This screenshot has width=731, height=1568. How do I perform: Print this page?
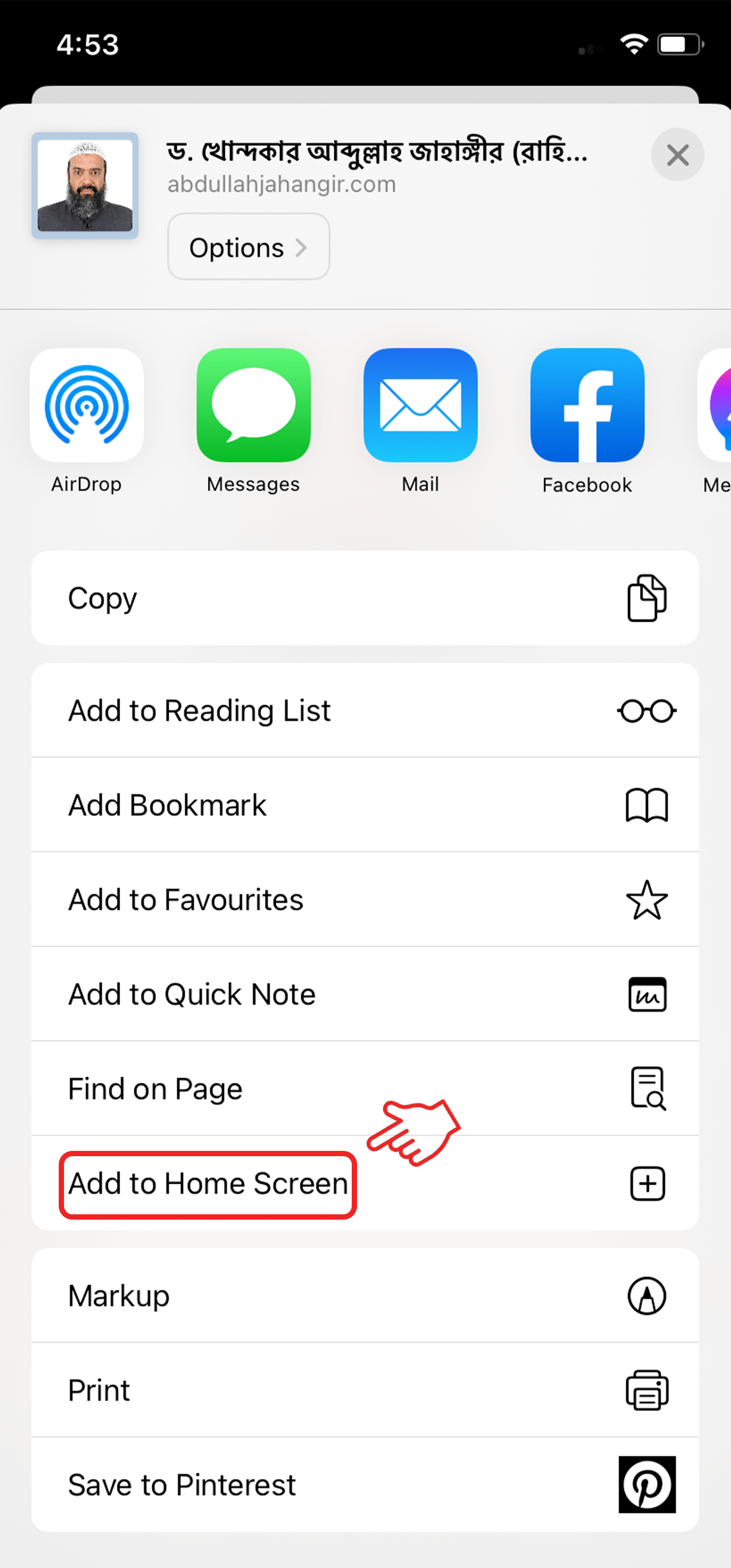coord(364,1390)
